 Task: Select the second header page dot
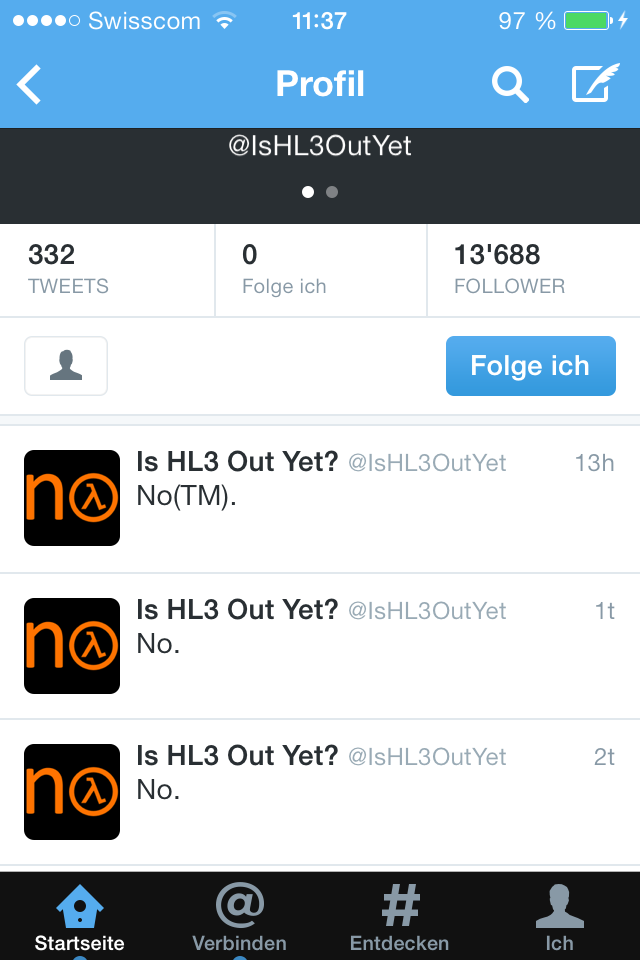pos(332,192)
